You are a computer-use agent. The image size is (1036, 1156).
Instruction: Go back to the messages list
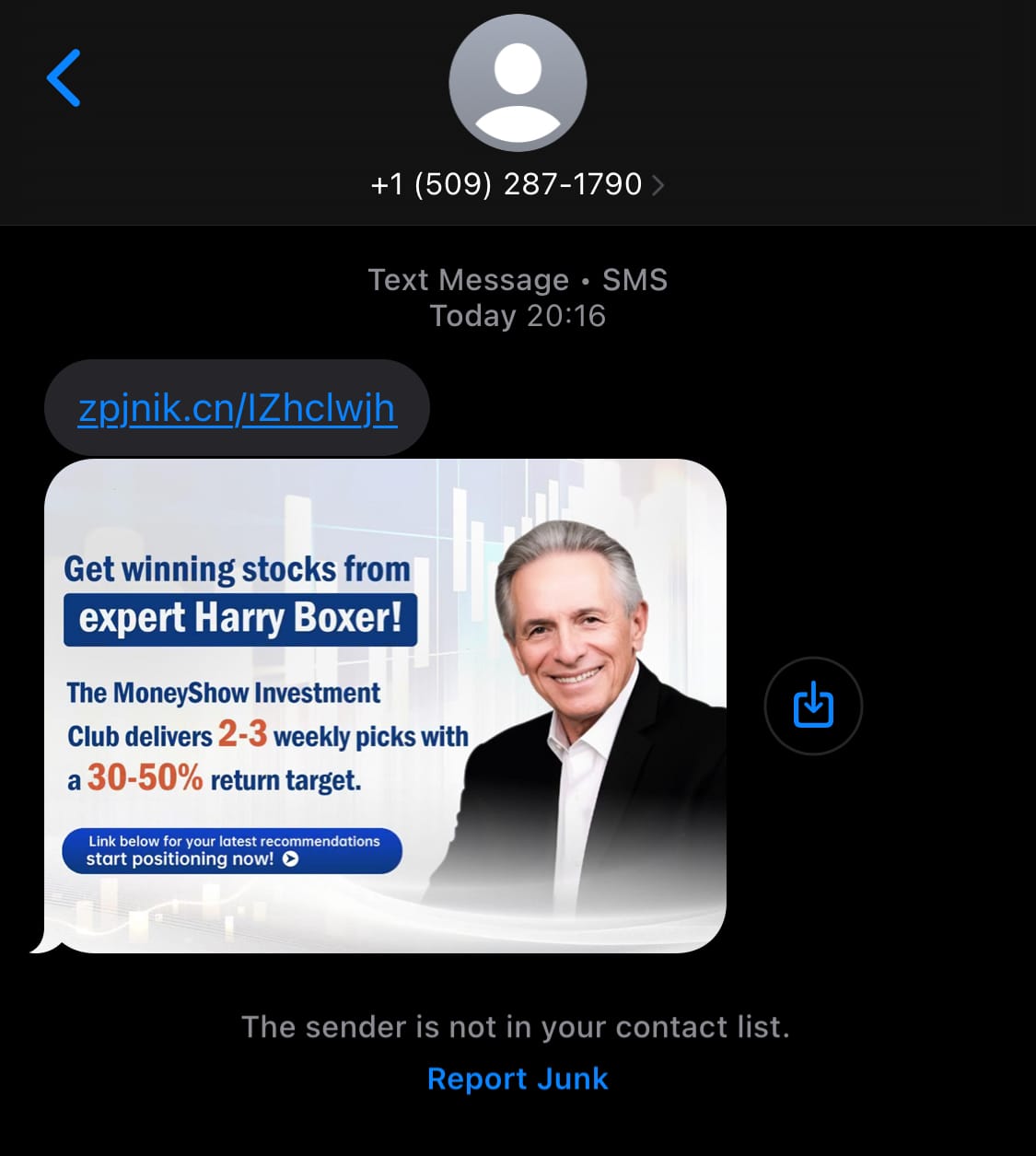click(64, 78)
